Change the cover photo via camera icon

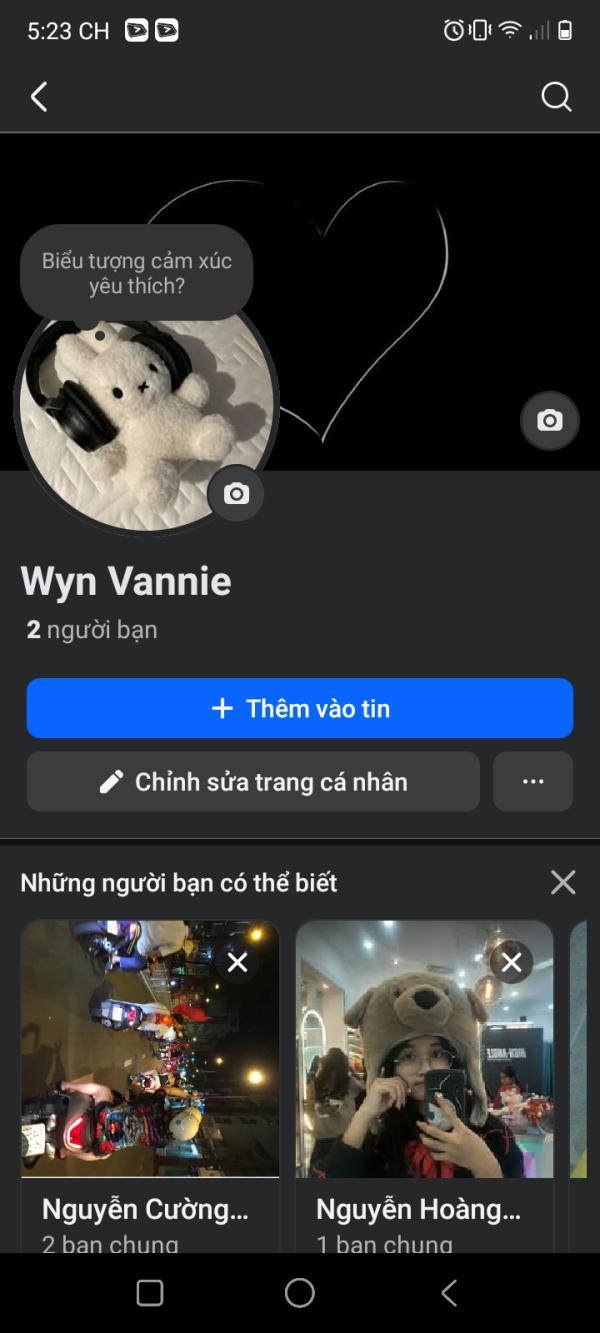coord(549,421)
